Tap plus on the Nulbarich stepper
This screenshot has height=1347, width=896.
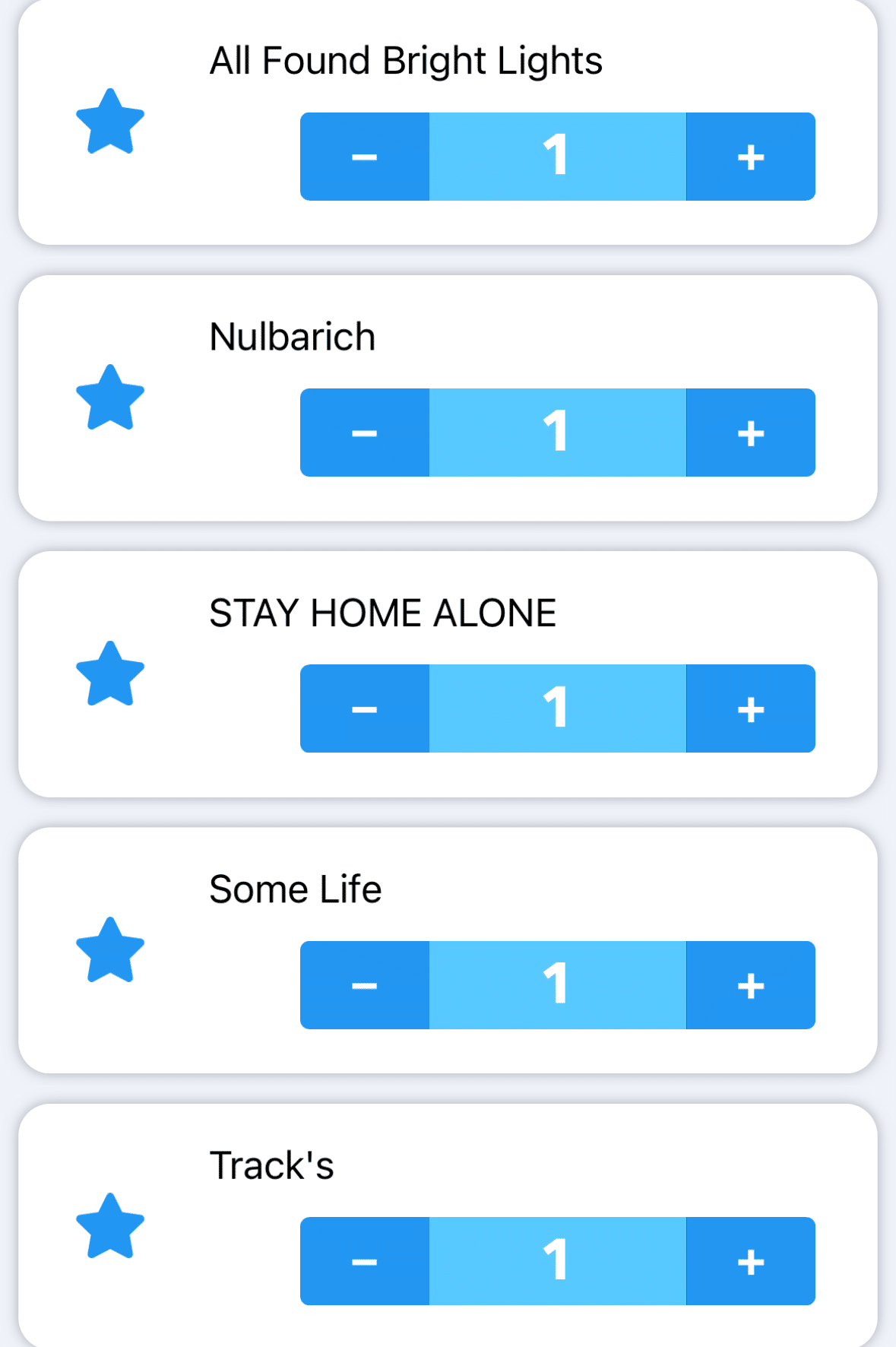tap(750, 433)
